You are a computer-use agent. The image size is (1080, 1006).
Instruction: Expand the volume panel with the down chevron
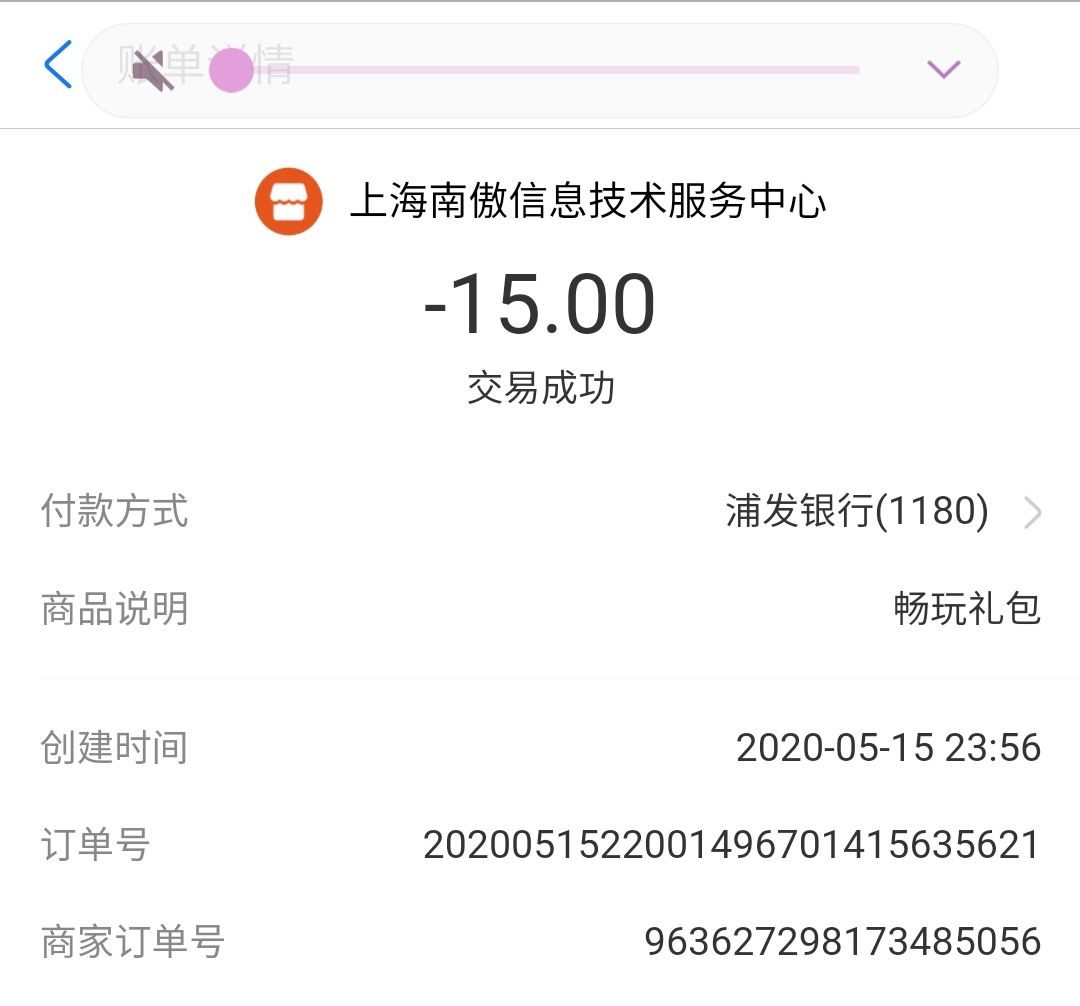click(943, 69)
